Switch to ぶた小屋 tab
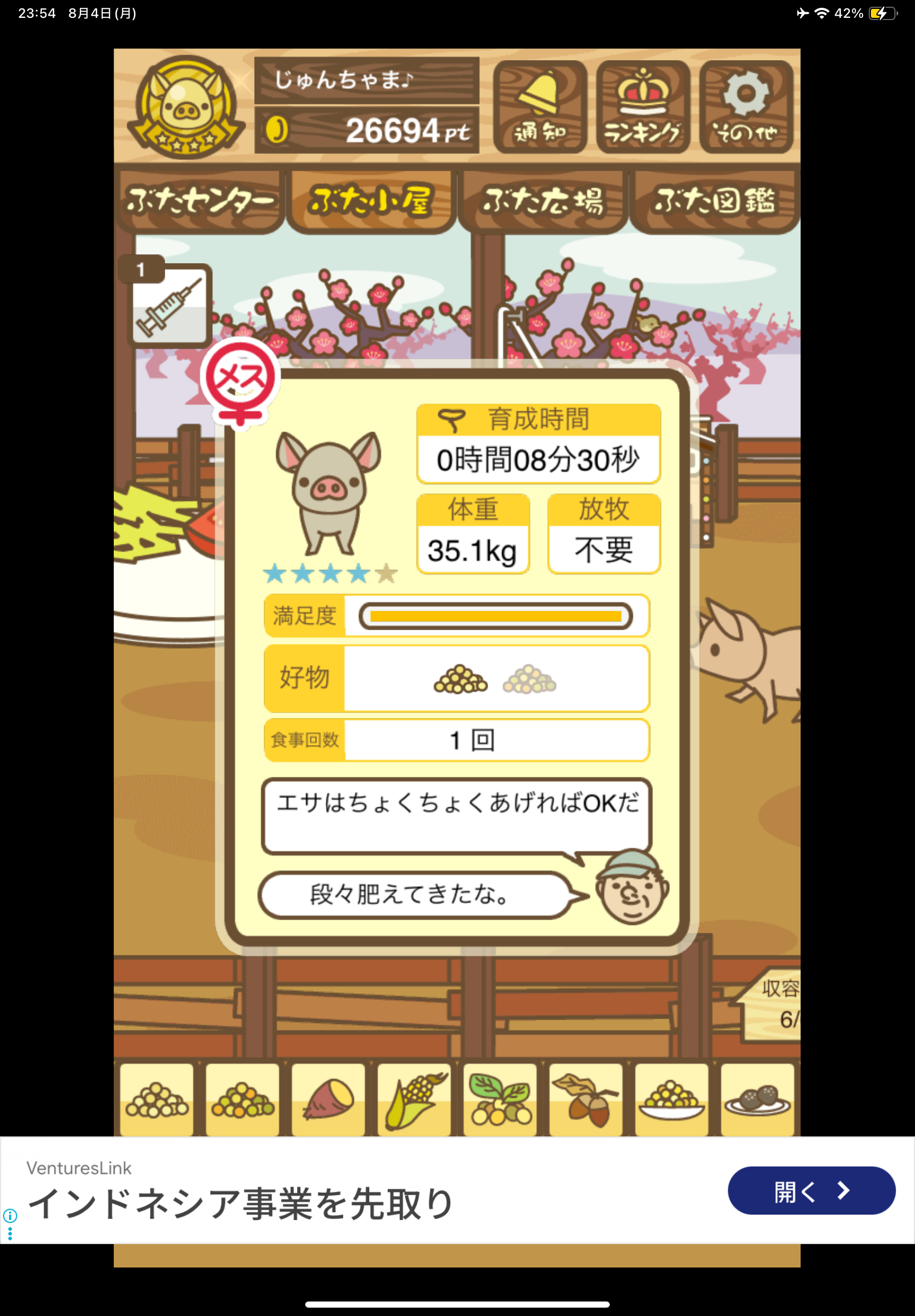Image resolution: width=915 pixels, height=1316 pixels. click(x=371, y=201)
